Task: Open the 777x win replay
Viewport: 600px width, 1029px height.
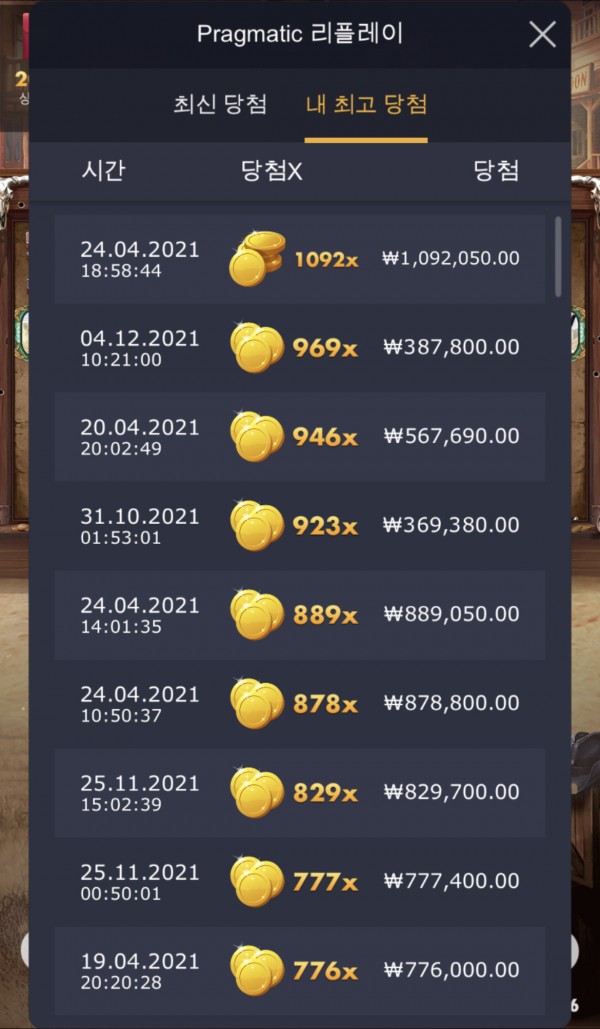Action: click(300, 882)
